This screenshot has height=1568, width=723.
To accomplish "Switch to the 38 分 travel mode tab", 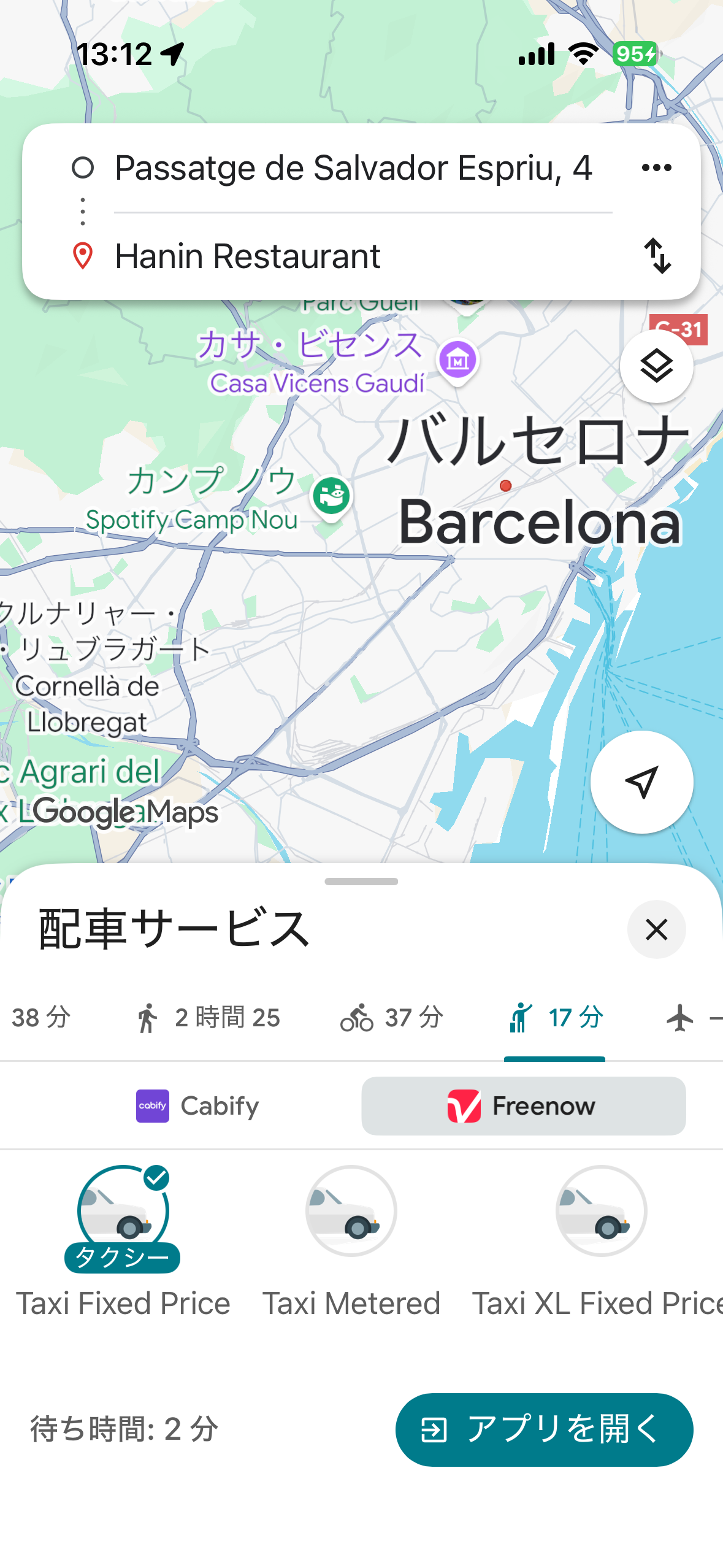I will tap(40, 1018).
